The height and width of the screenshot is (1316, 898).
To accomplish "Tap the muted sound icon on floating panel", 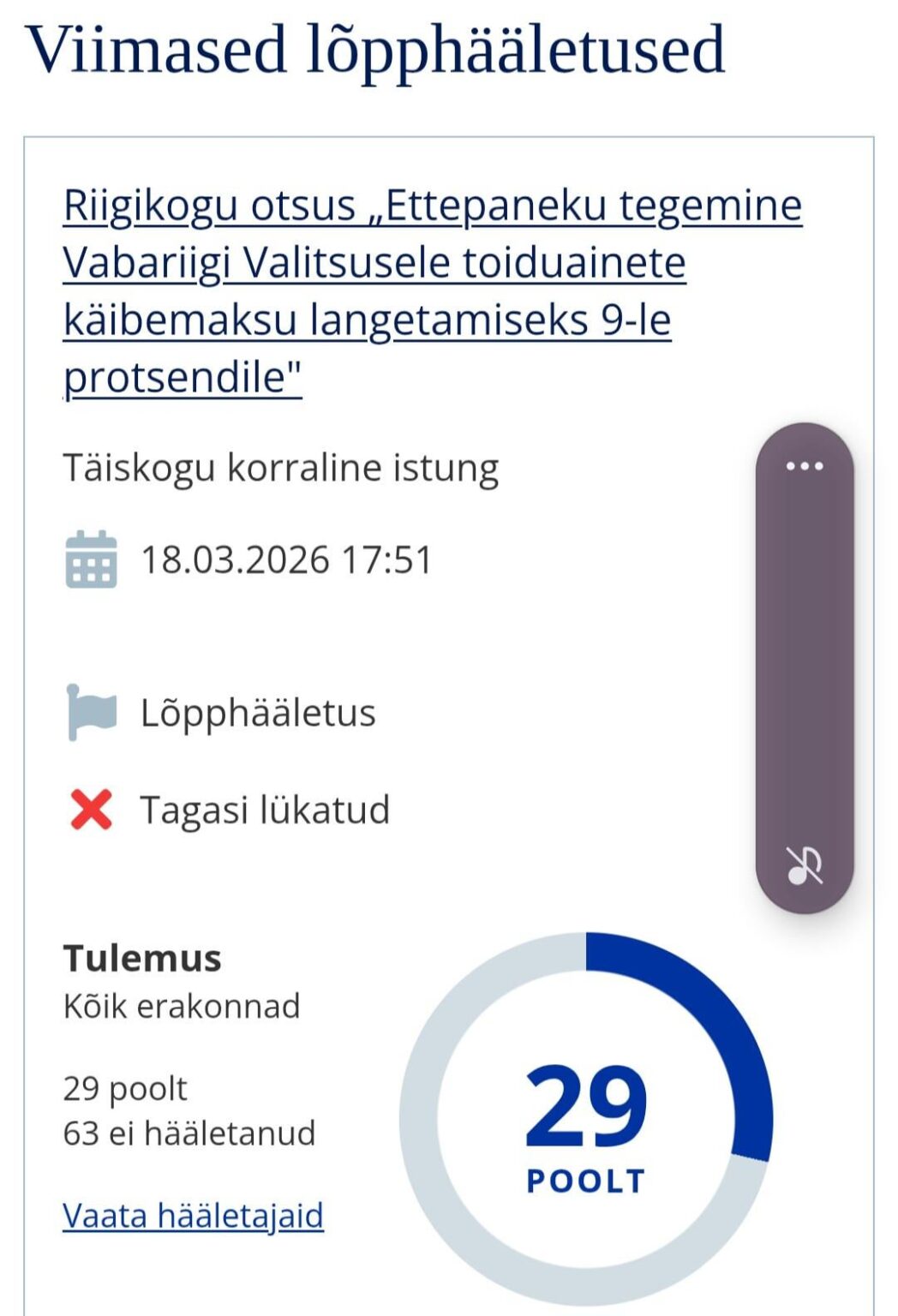I will coord(804,865).
